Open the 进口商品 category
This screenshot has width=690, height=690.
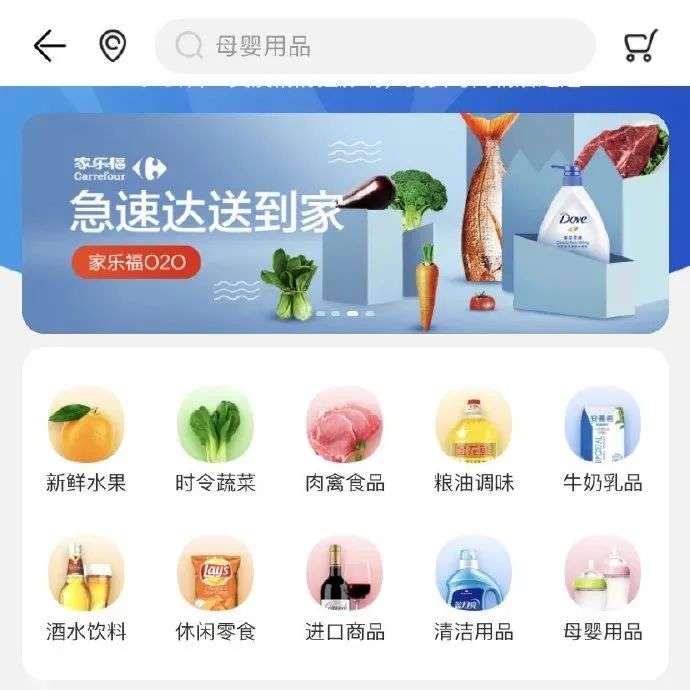(344, 574)
